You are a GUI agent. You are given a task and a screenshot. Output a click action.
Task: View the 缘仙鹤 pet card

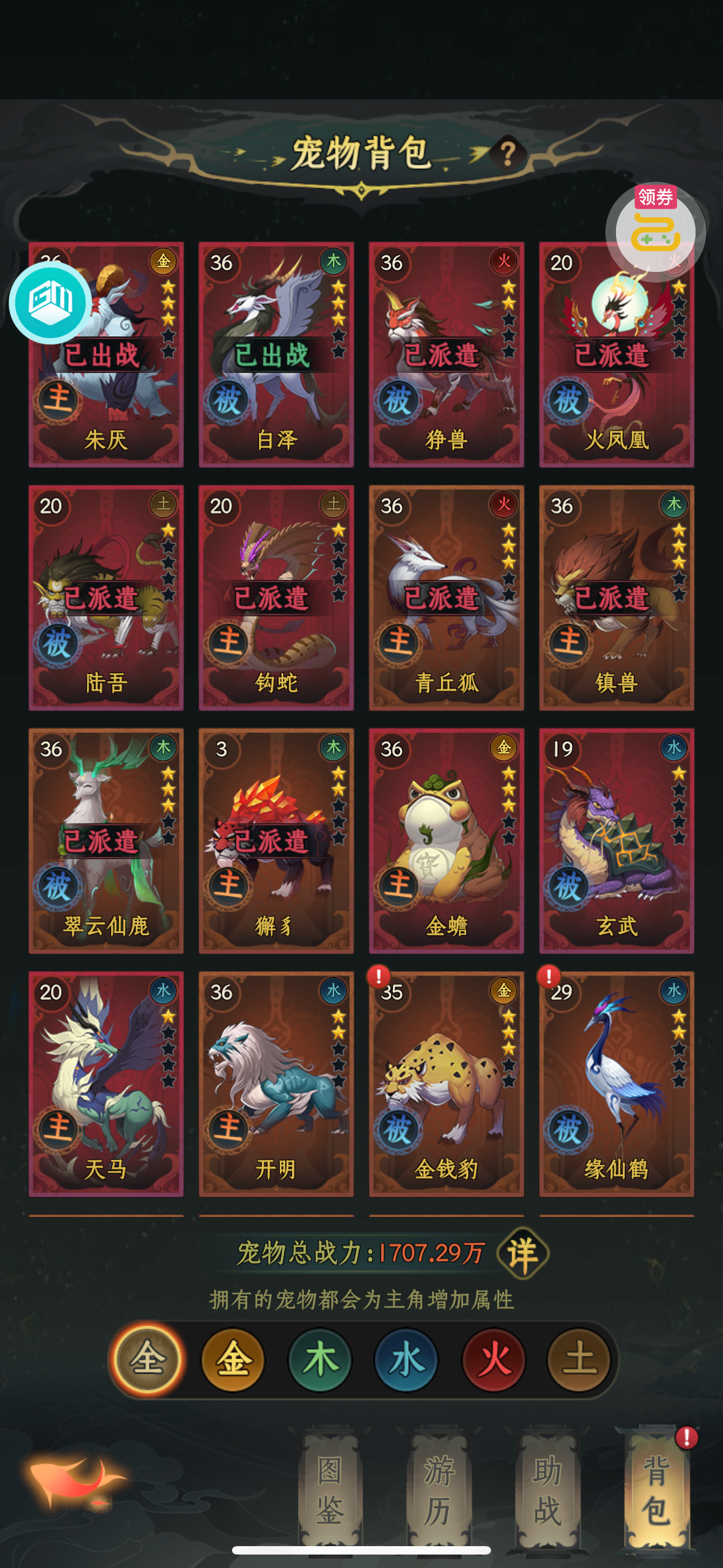[x=616, y=1083]
